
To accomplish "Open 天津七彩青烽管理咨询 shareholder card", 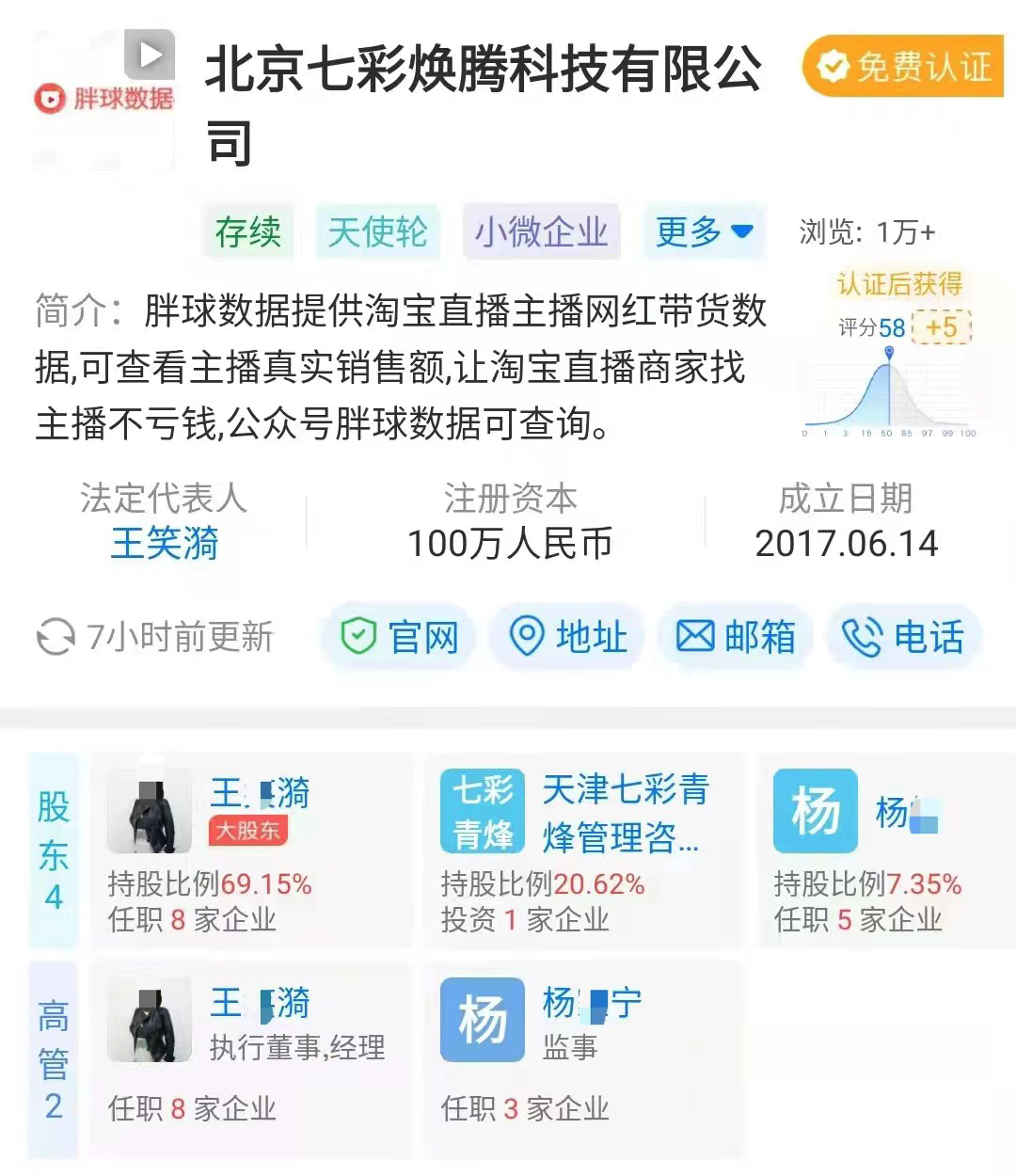I will [583, 850].
